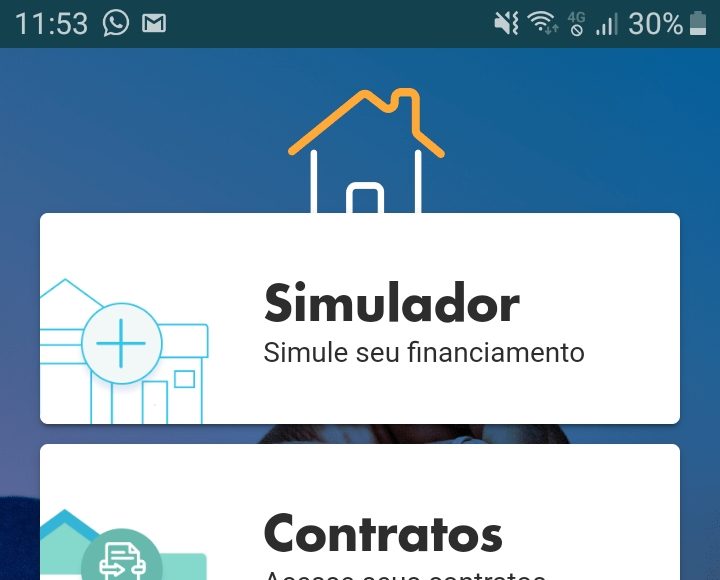Open the Simulador financing card
The height and width of the screenshot is (580, 720).
tap(360, 318)
